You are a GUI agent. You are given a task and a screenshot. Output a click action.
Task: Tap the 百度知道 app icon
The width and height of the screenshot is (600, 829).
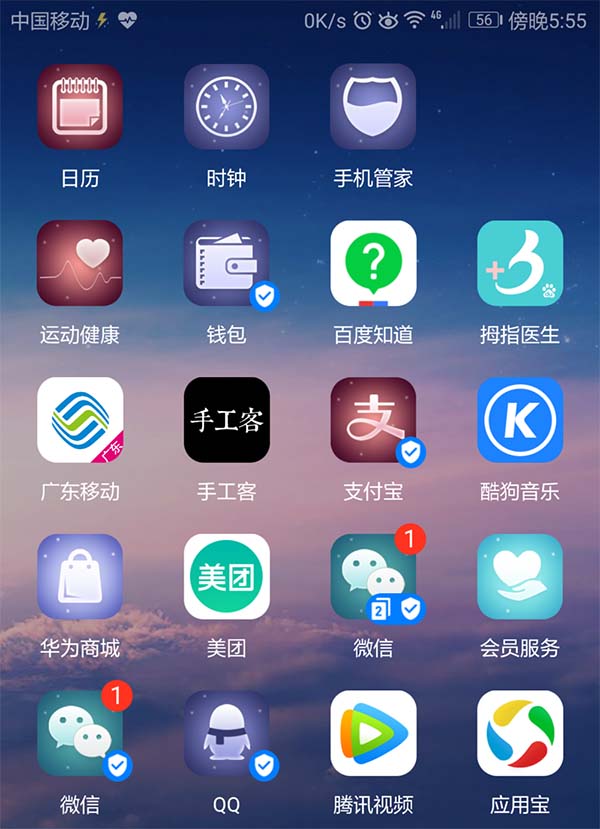373,263
